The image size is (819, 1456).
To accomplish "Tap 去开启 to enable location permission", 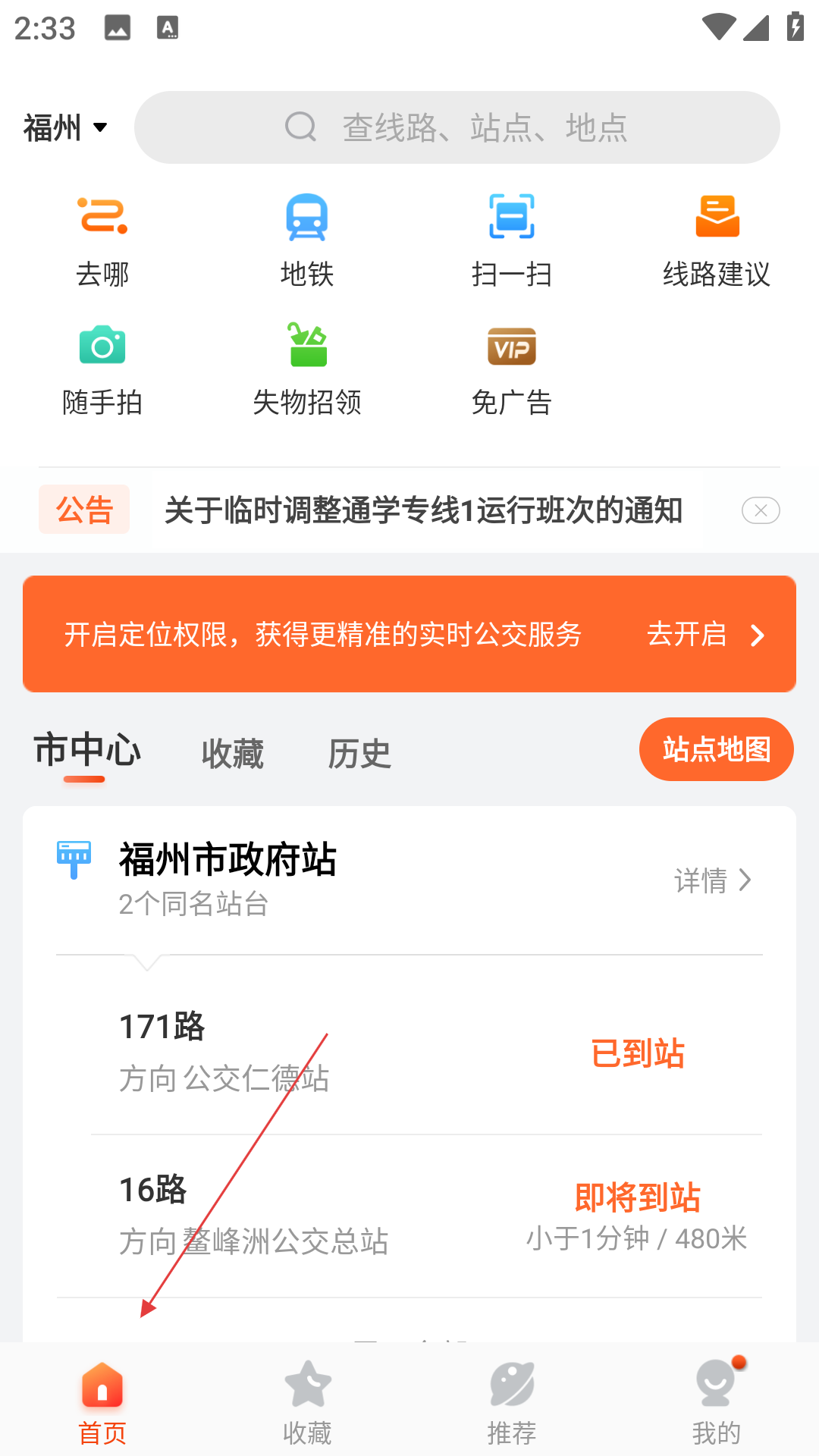I will [x=704, y=635].
